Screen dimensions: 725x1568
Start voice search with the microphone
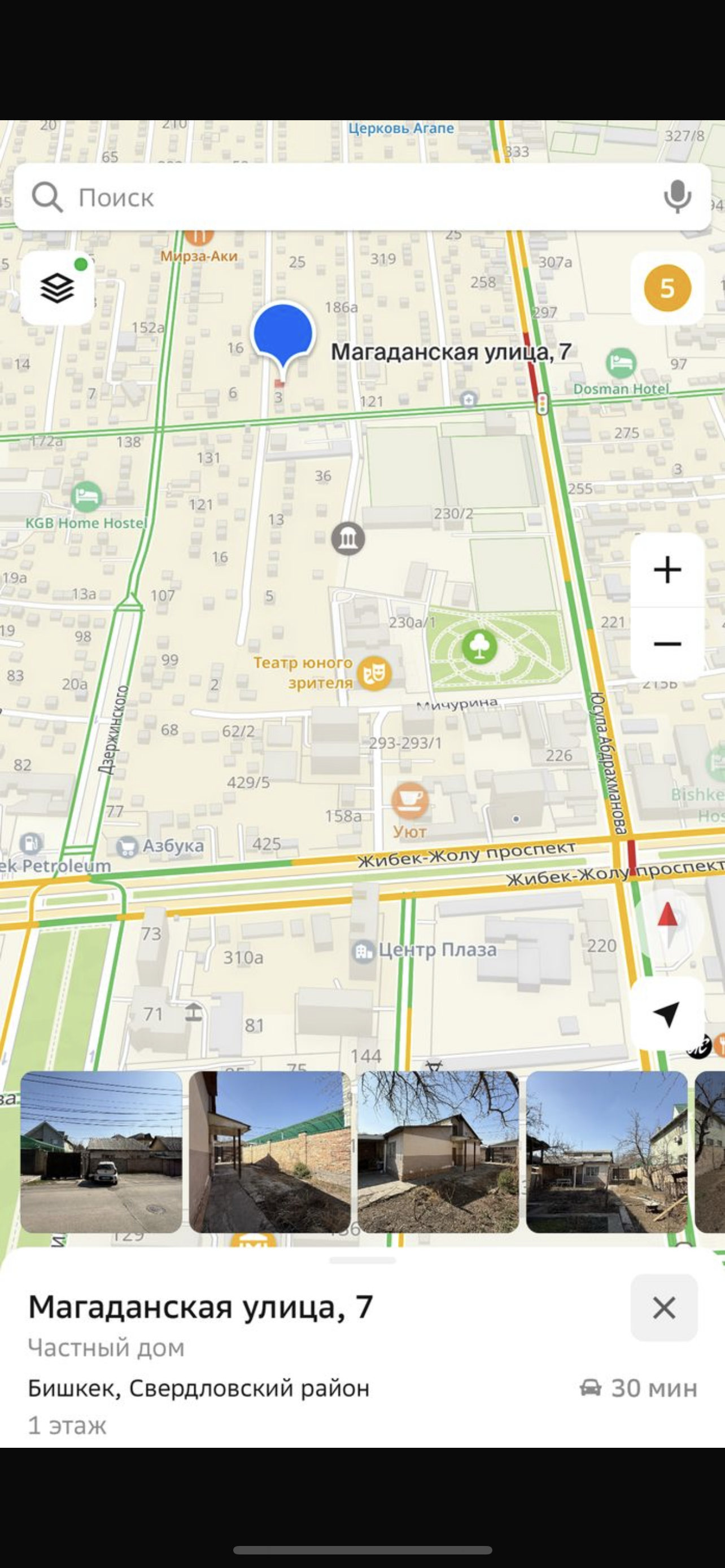pyautogui.click(x=677, y=197)
